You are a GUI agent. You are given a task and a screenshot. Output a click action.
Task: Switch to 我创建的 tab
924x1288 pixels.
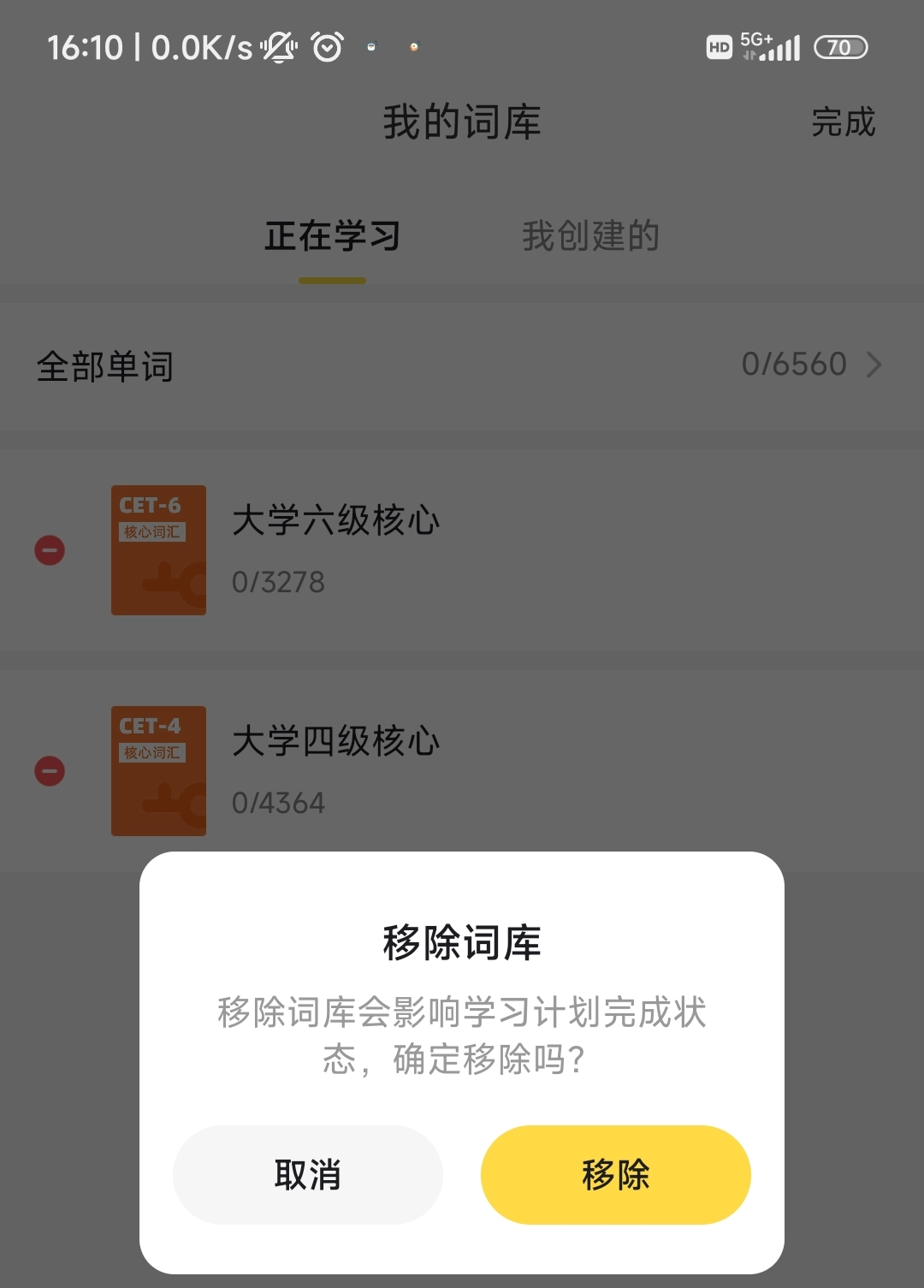[x=590, y=236]
